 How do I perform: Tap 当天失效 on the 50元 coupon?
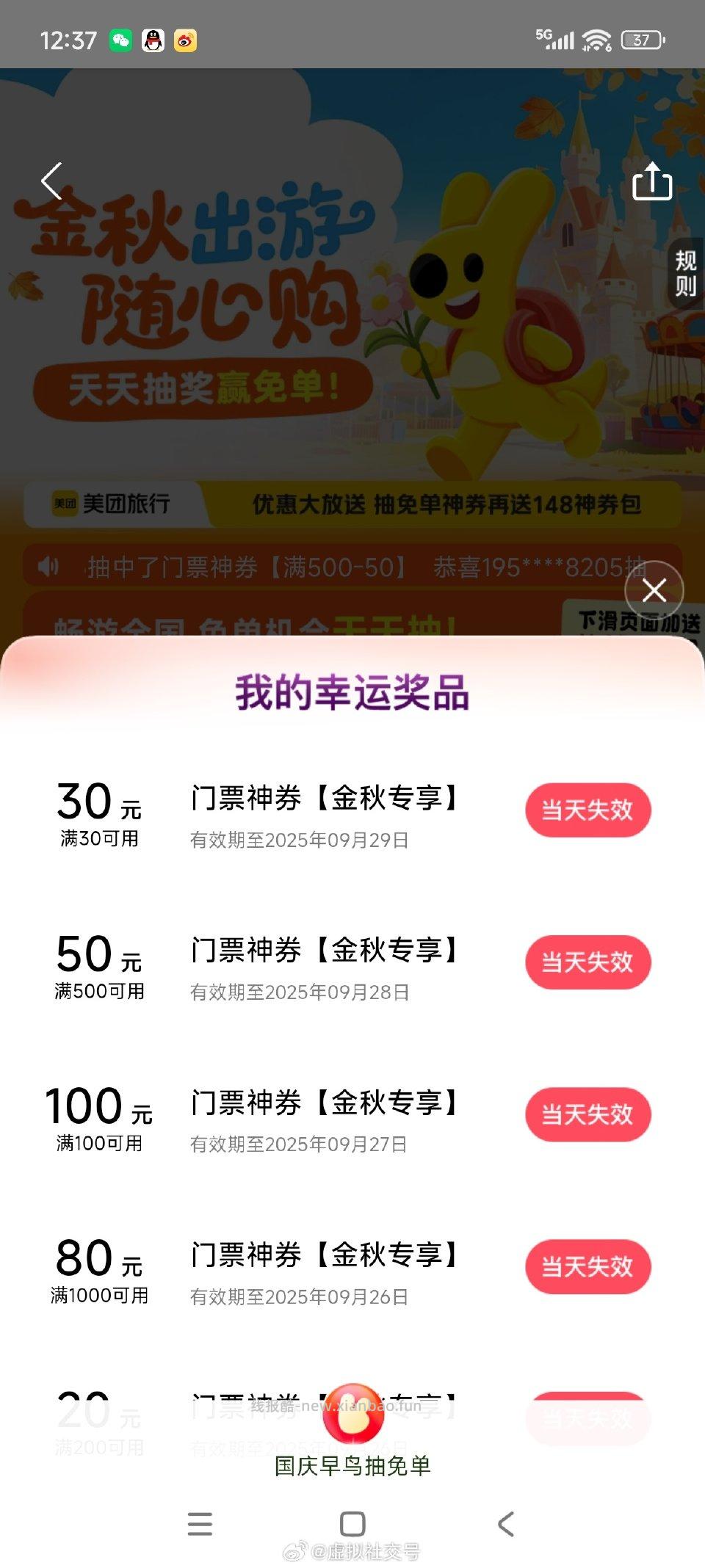coord(587,962)
